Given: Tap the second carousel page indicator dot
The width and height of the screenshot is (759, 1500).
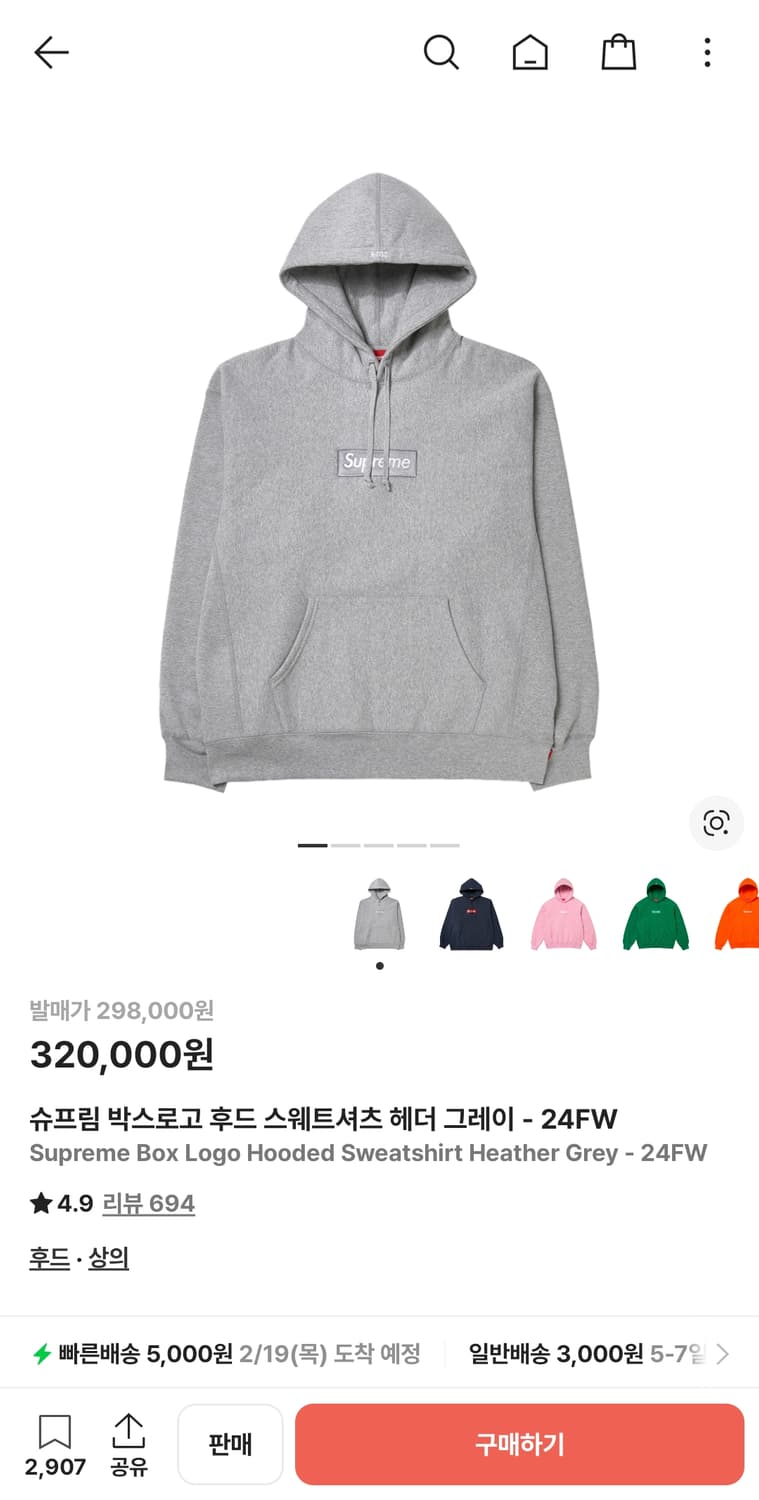Looking at the screenshot, I should 346,845.
